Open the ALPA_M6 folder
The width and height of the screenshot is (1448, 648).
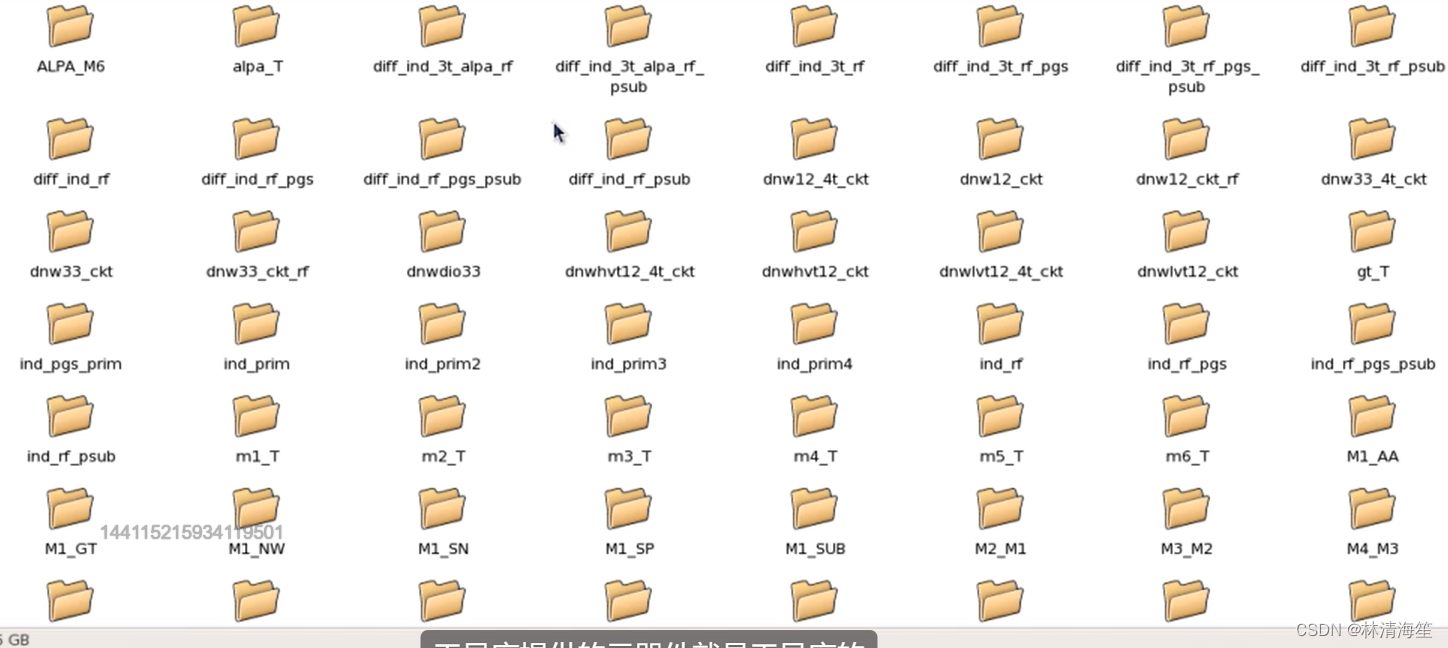70,27
